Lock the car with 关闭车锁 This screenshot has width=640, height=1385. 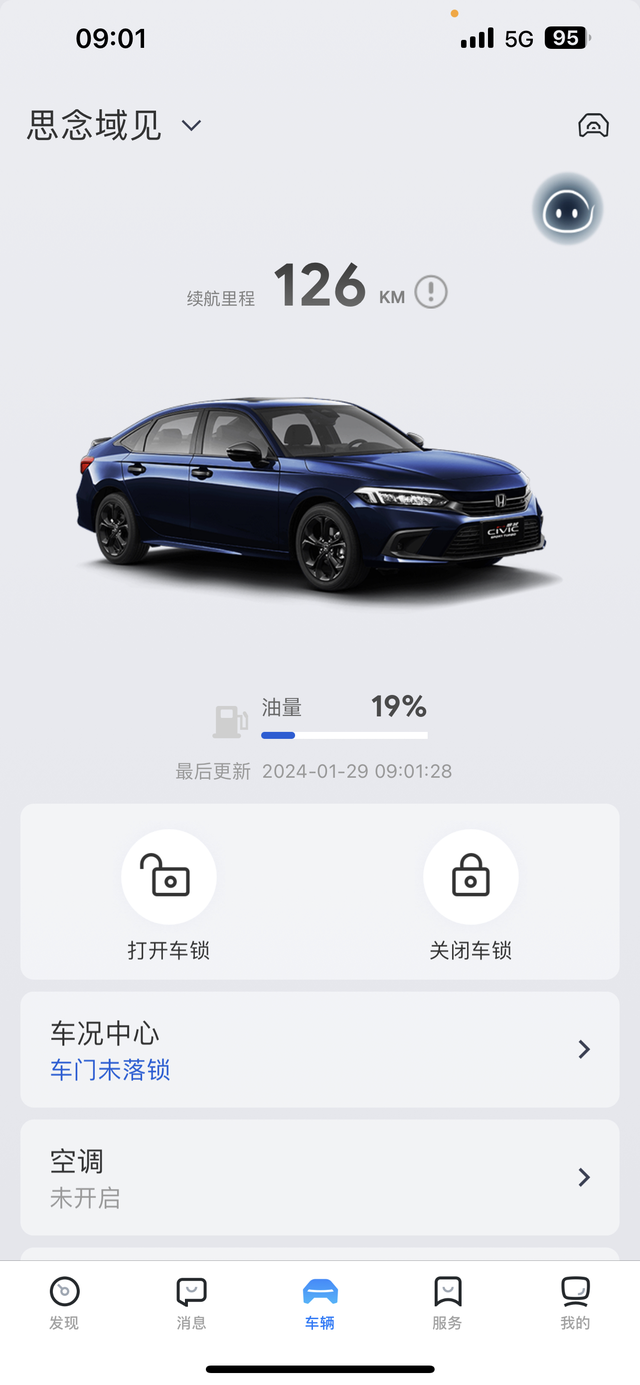tap(471, 879)
